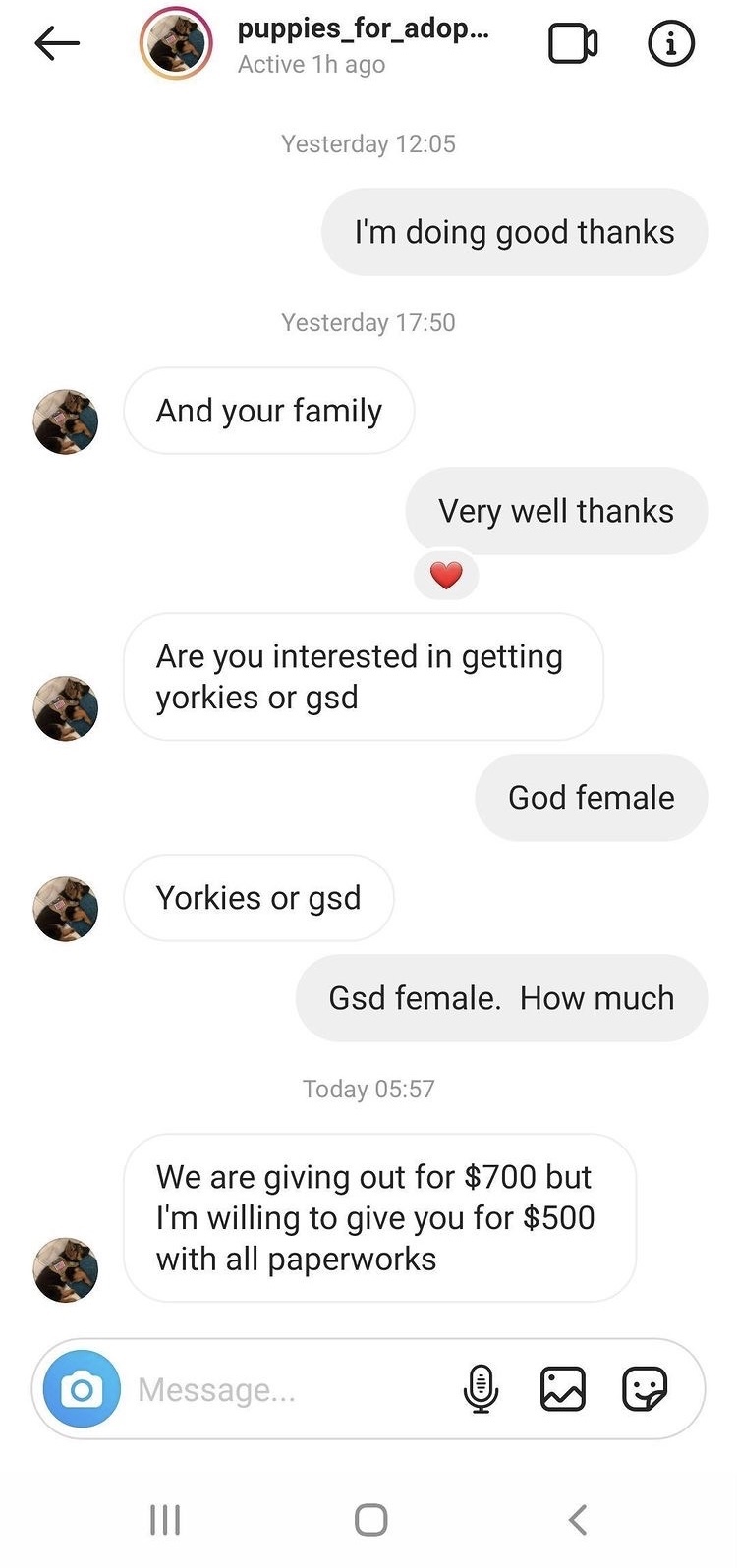The image size is (737, 1568).
Task: Tap the heart reaction under "Very well thanks"
Action: pyautogui.click(x=446, y=576)
